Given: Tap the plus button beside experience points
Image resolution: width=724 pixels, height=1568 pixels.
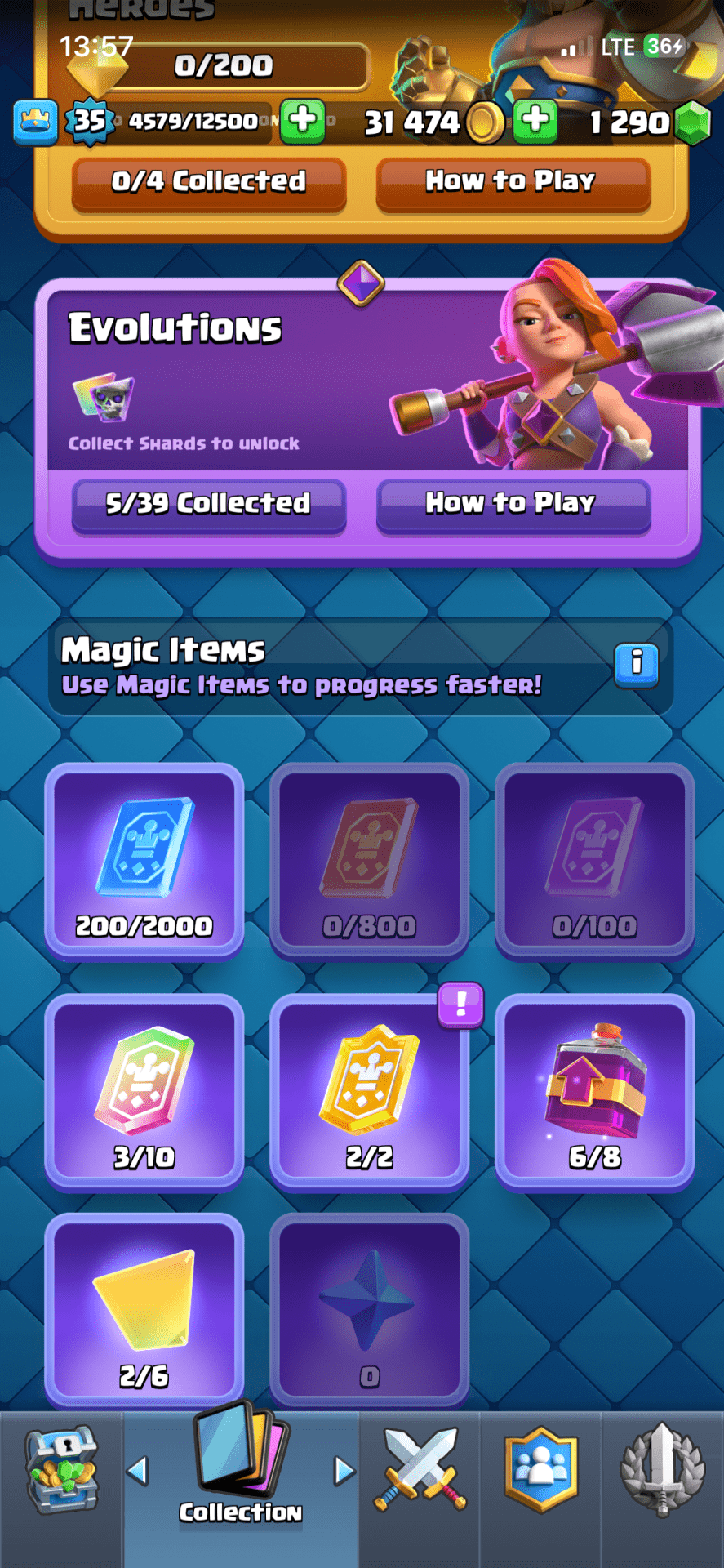Looking at the screenshot, I should coord(303,121).
